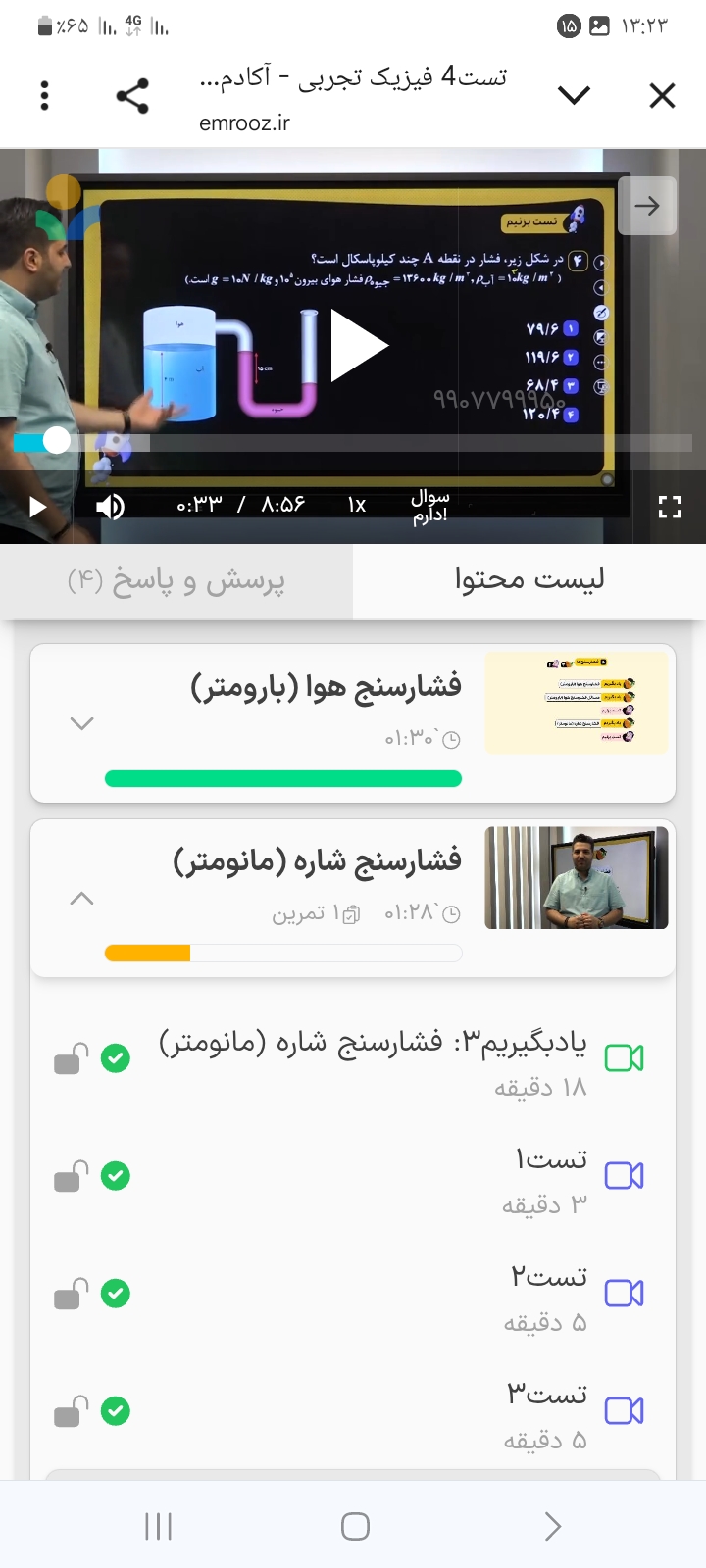
Task: Enter fullscreen video mode
Action: [x=669, y=507]
